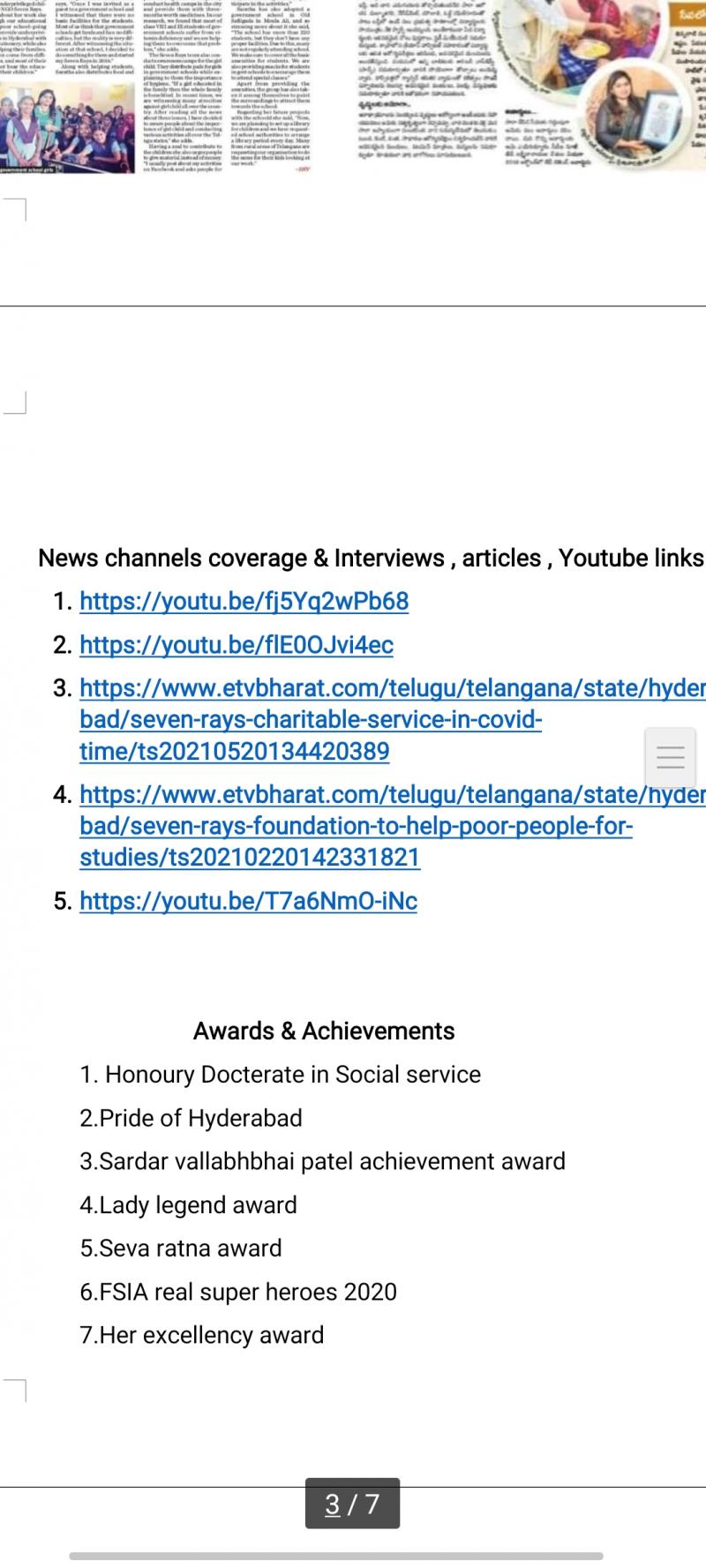Tap the 3 / 7 page indicator

(352, 1504)
